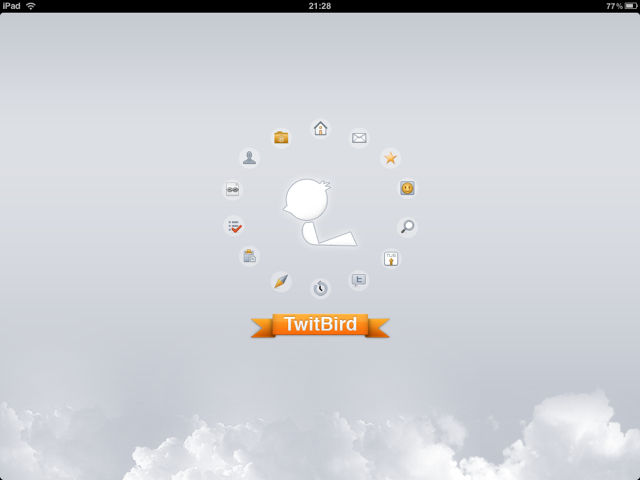Image resolution: width=640 pixels, height=480 pixels.
Task: Tap the clipboard icon
Action: point(249,256)
